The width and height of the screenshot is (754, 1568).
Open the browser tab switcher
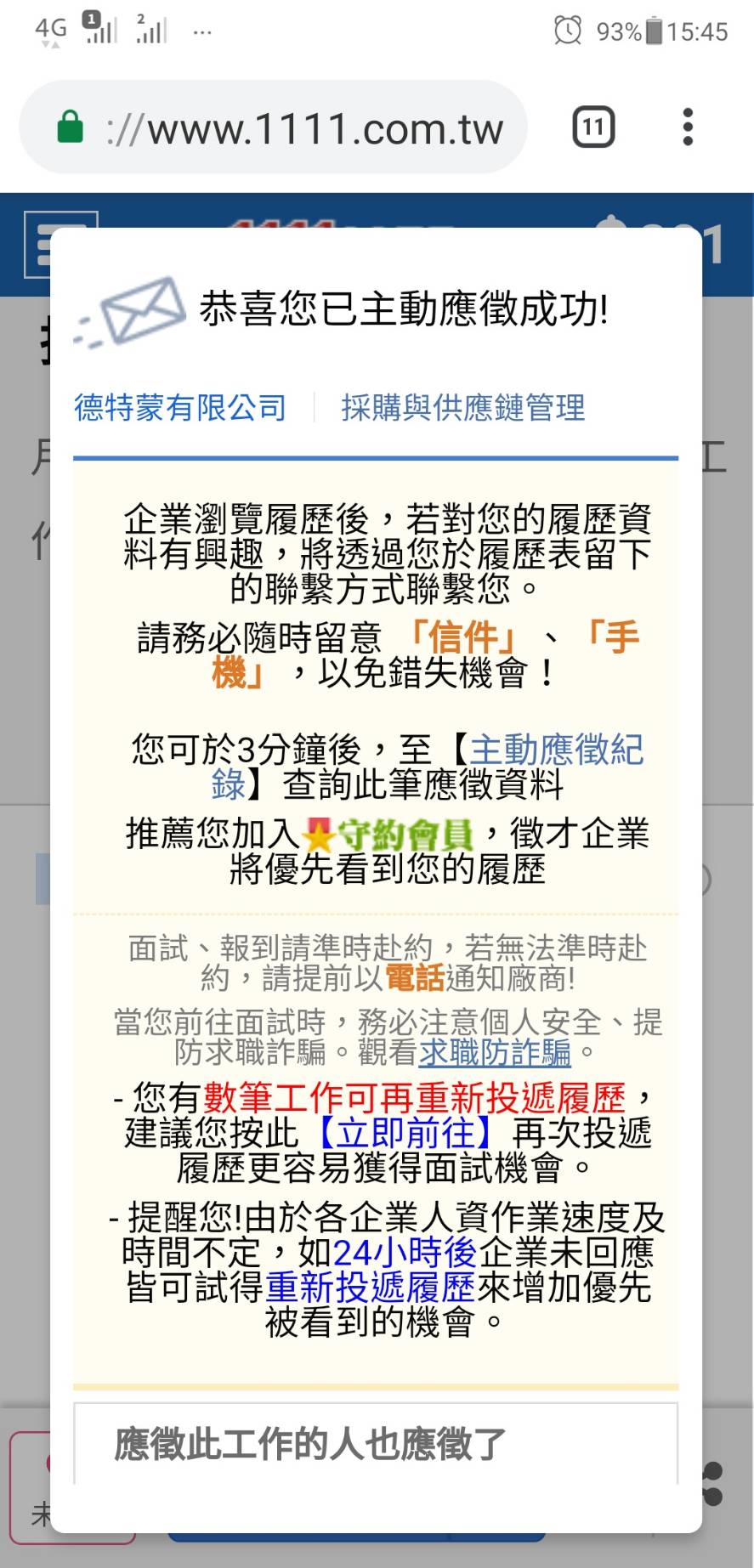pos(593,128)
